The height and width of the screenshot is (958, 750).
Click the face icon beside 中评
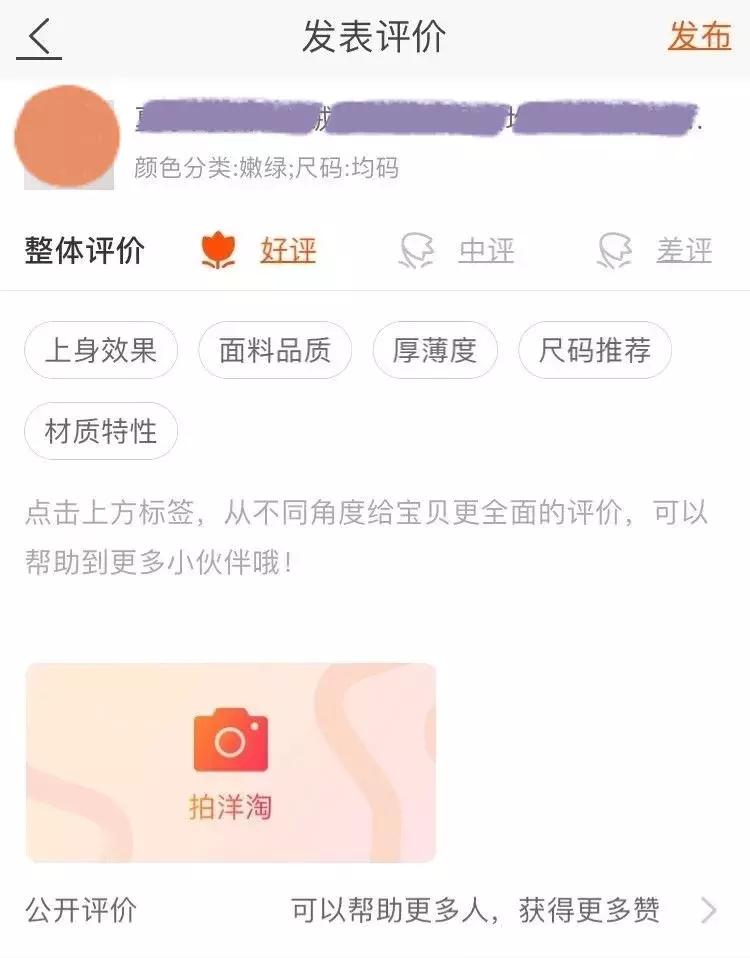(x=420, y=250)
